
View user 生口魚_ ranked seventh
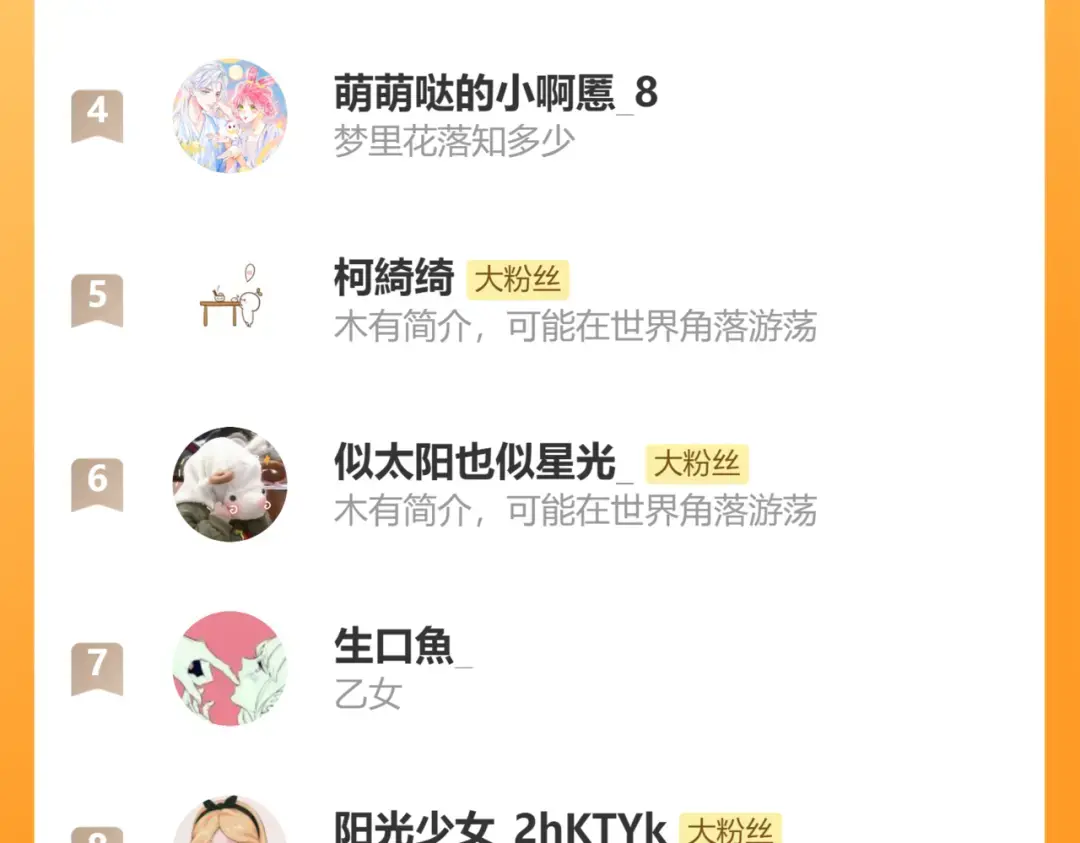[x=539, y=669]
